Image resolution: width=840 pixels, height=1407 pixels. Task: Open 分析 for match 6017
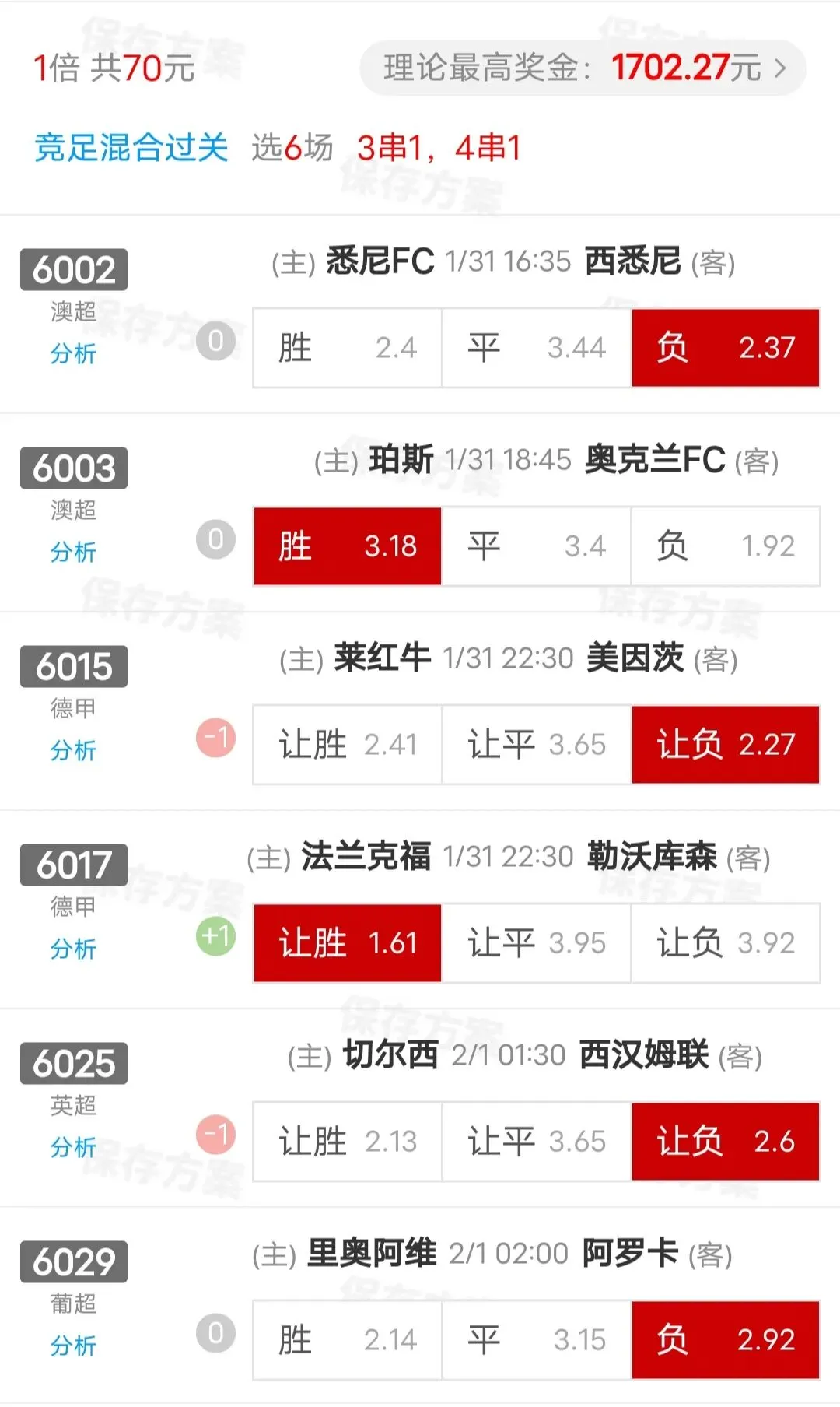pos(73,949)
